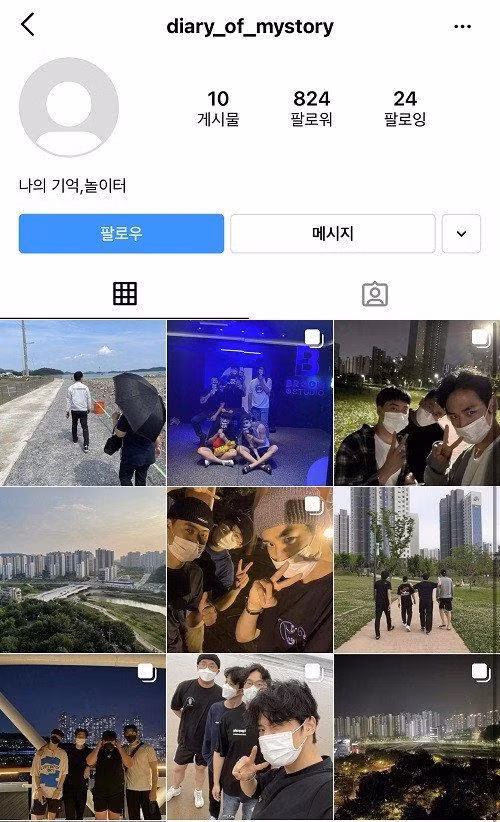500x822 pixels.
Task: Send a message via 메시지 button
Action: 333,233
